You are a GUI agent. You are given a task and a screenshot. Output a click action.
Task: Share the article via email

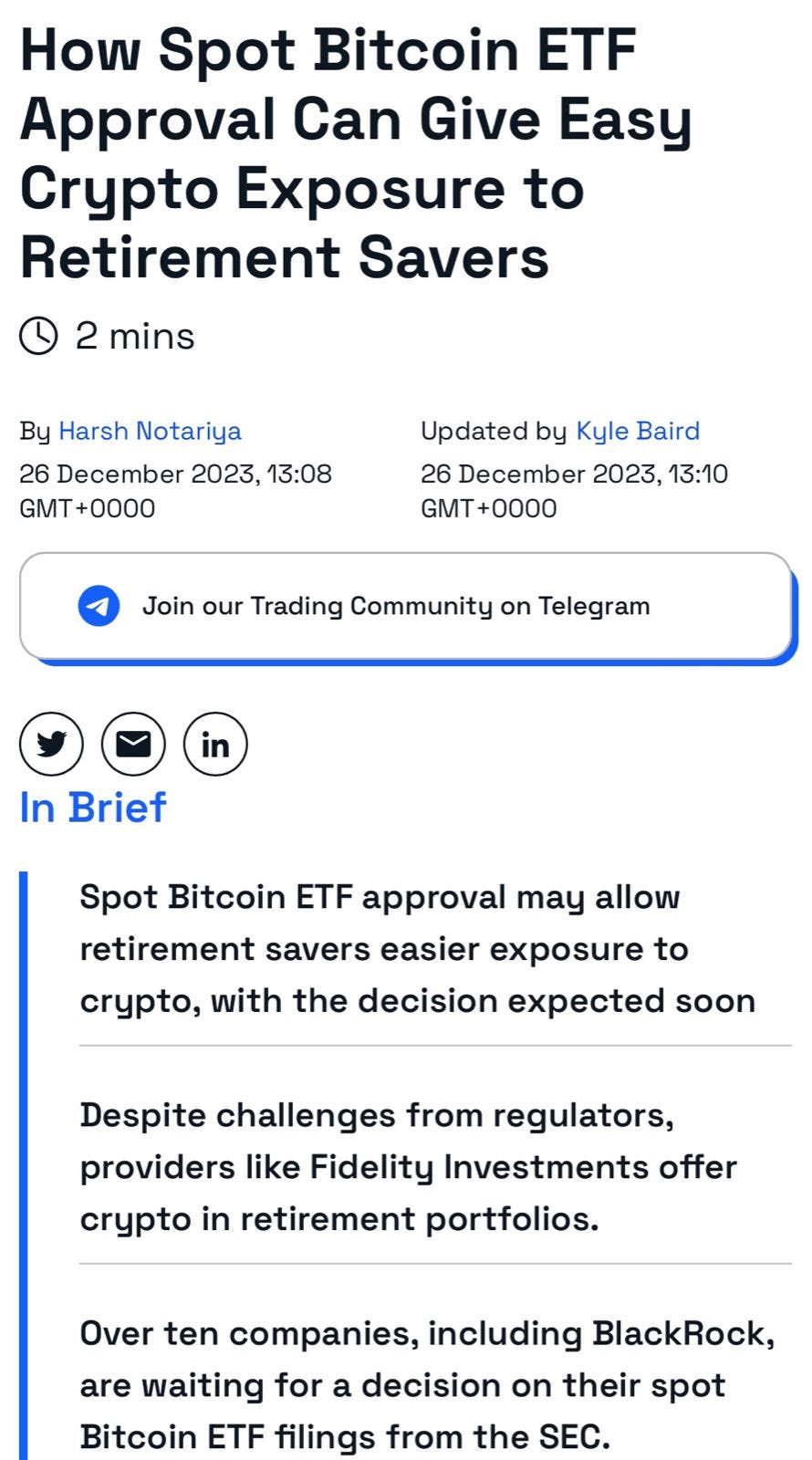pyautogui.click(x=133, y=745)
